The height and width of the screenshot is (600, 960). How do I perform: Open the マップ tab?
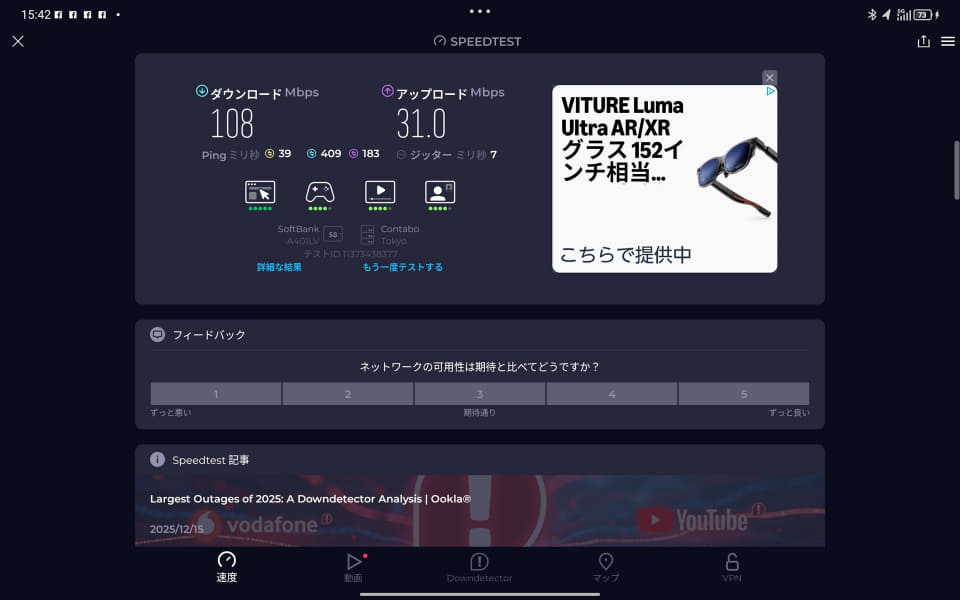click(x=605, y=567)
